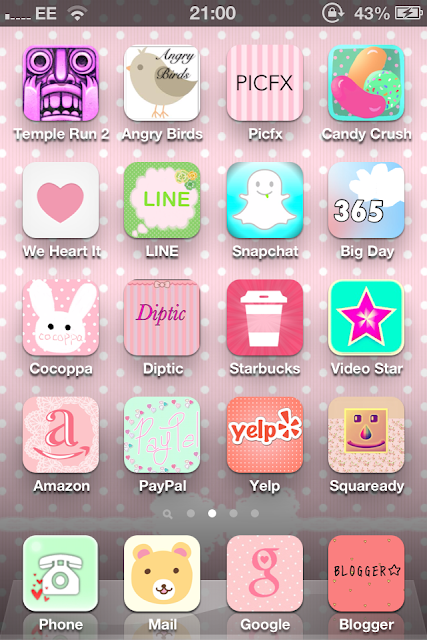The height and width of the screenshot is (640, 427).
Task: Launch Cocoppa
Action: click(61, 318)
